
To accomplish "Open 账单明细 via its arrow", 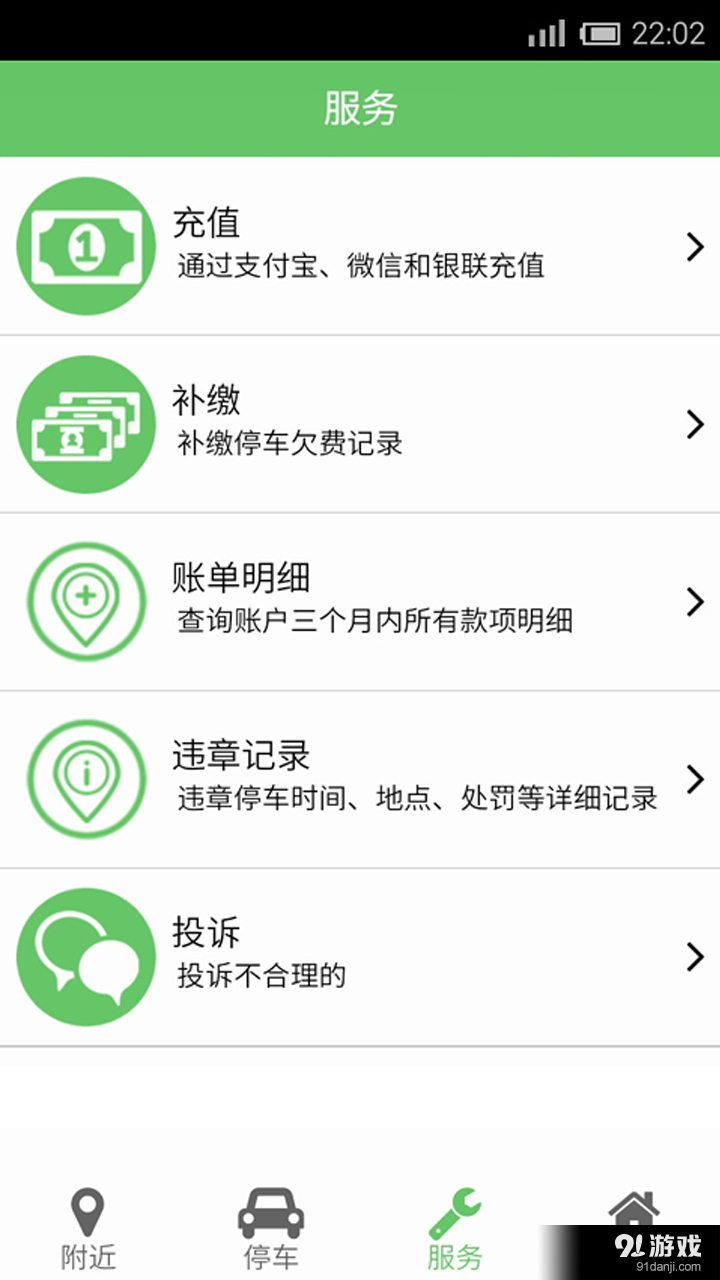I will click(x=695, y=601).
